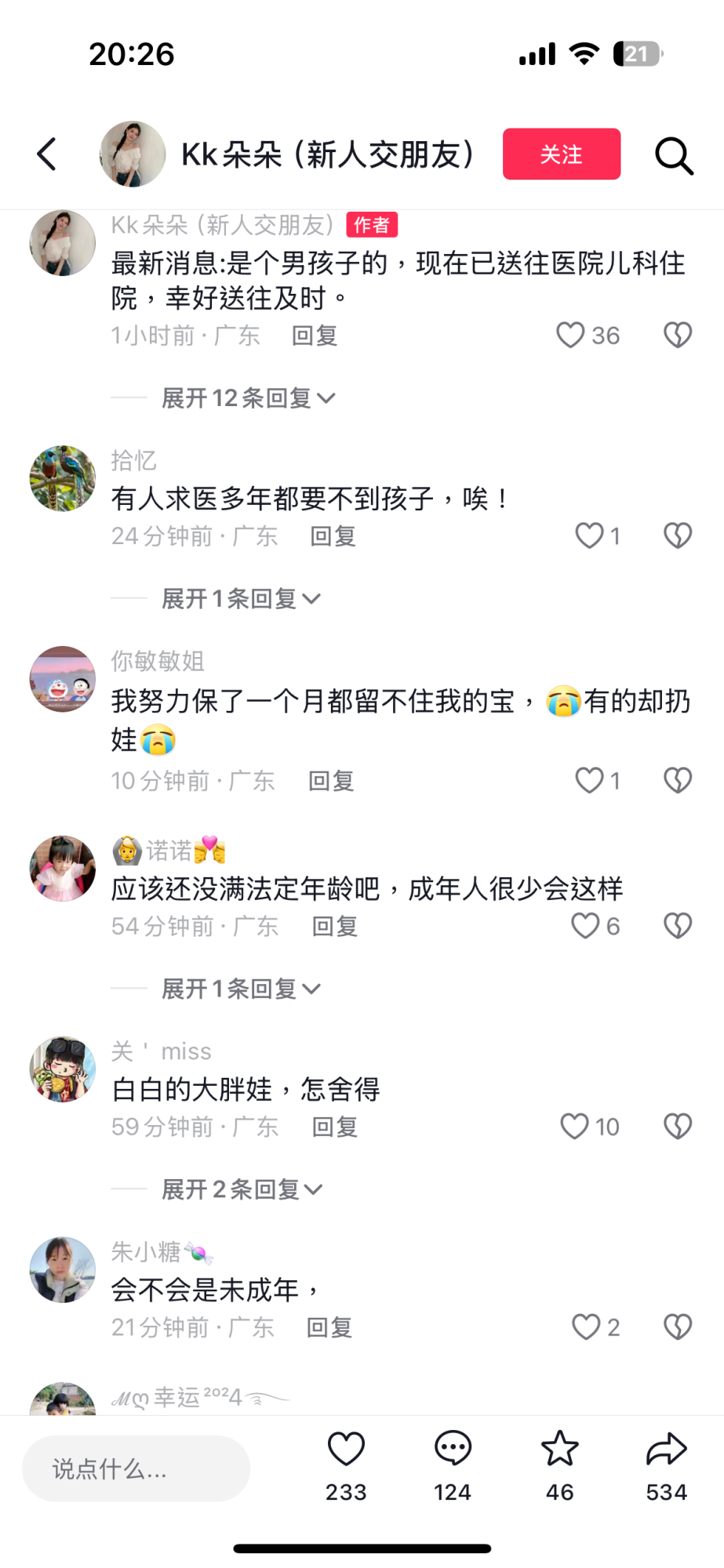Expand 1 reply under 拾忆's comment

click(x=240, y=599)
